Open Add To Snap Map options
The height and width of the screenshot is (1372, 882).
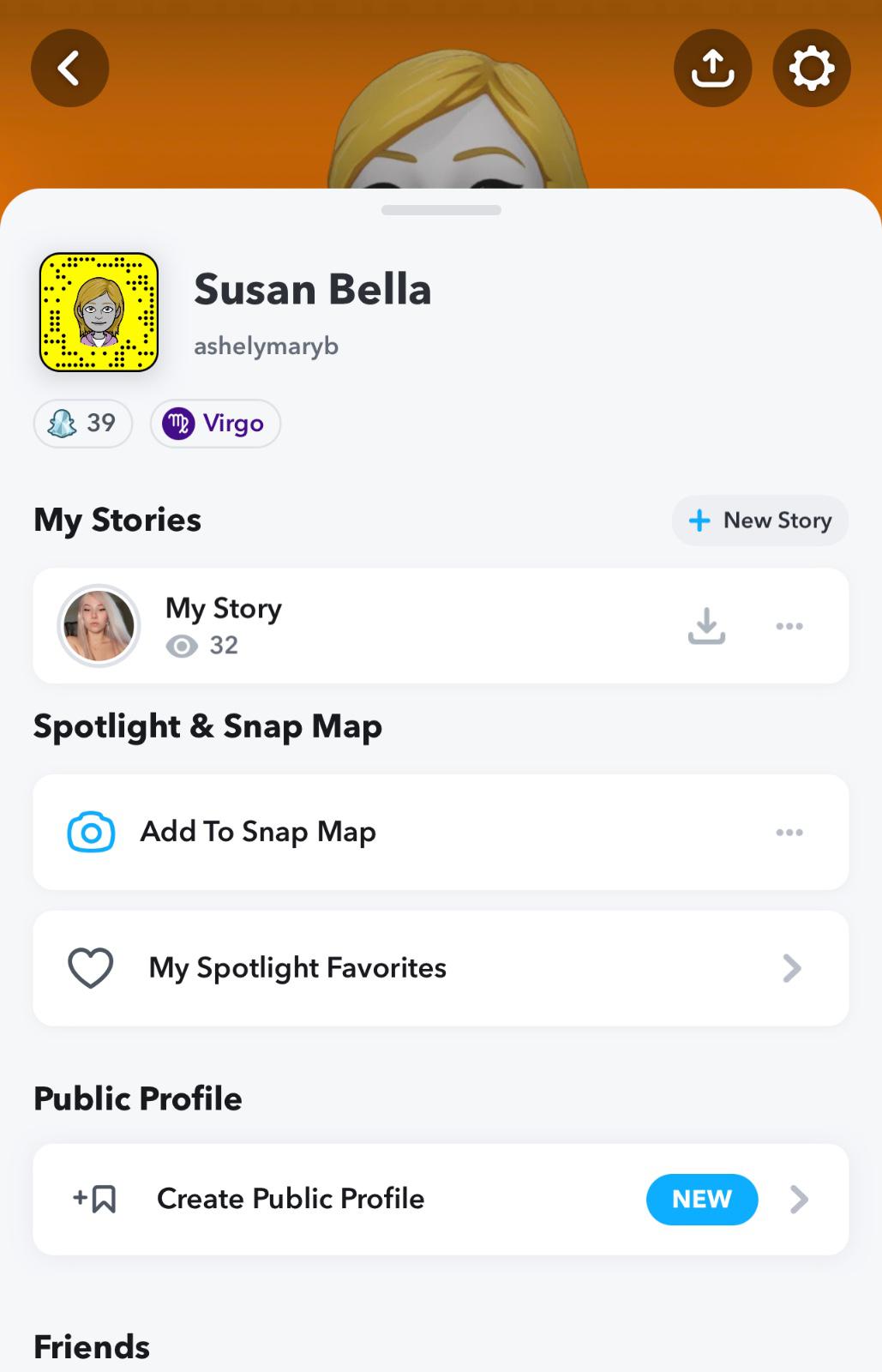point(789,832)
